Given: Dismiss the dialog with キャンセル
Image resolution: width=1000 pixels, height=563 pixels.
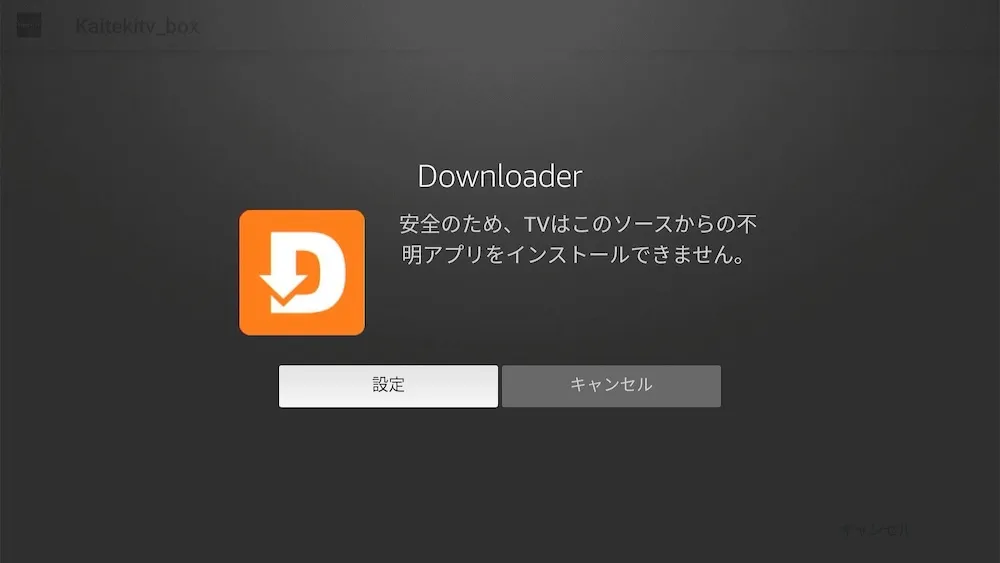Looking at the screenshot, I should point(611,386).
